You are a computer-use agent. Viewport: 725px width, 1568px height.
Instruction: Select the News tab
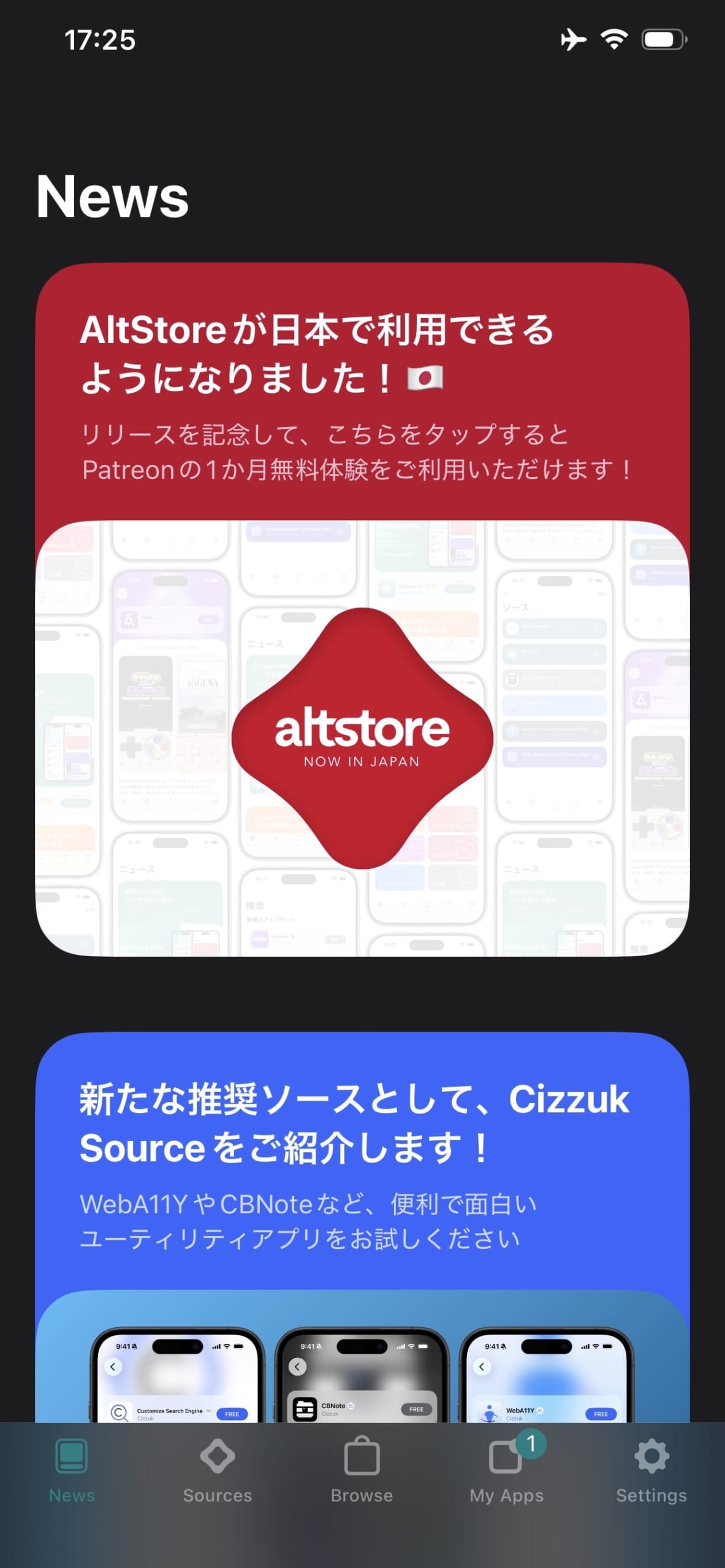pyautogui.click(x=72, y=1471)
